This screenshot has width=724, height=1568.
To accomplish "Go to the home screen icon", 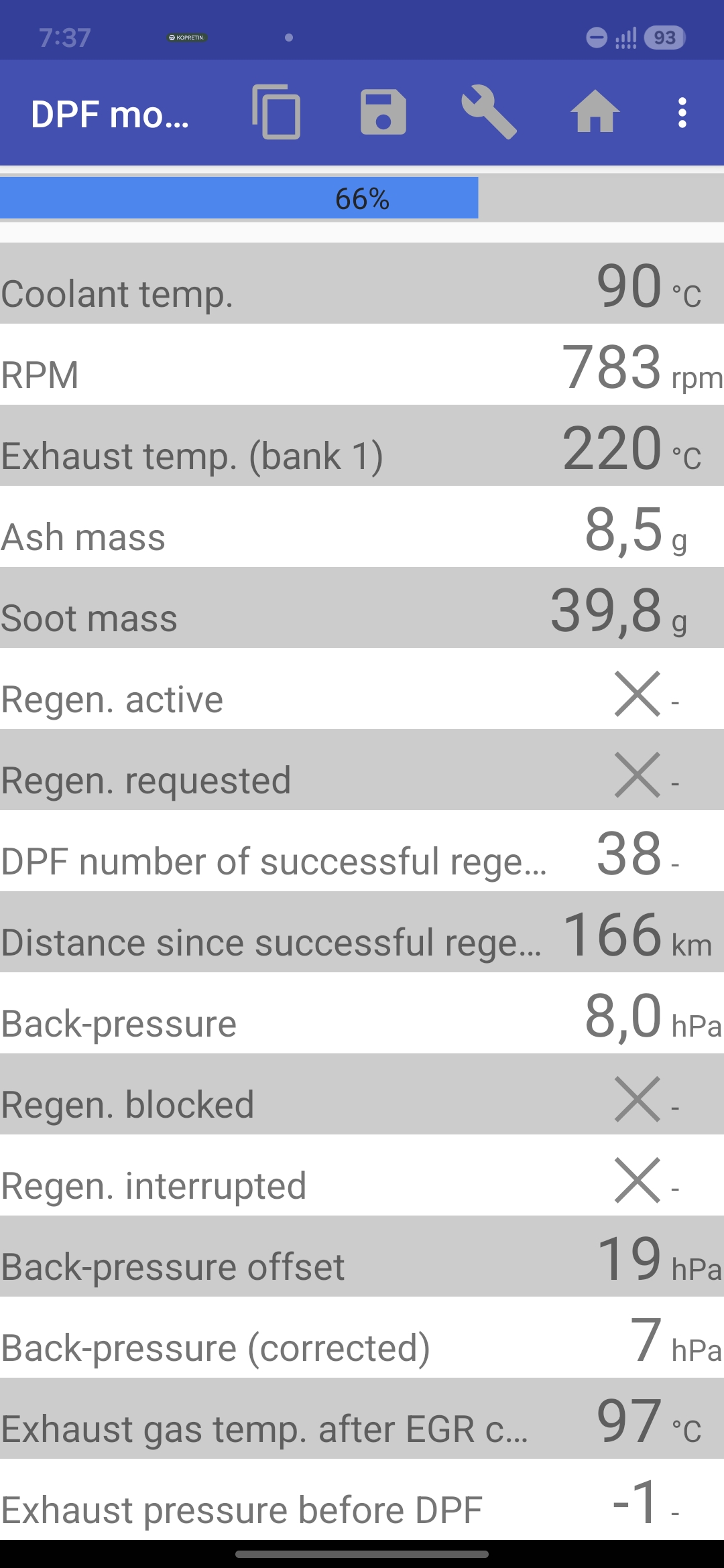I will 595,112.
